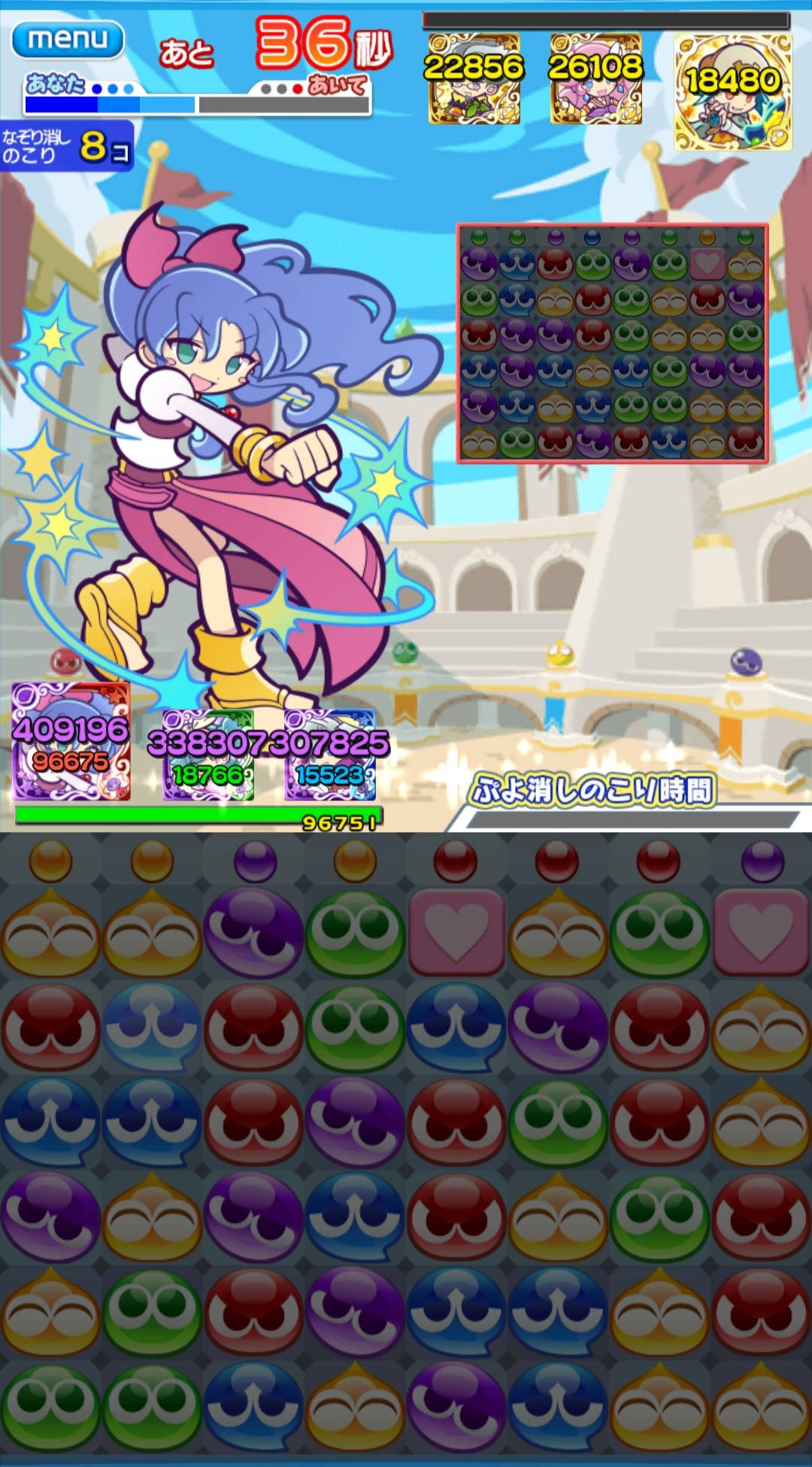This screenshot has width=812, height=1467.
Task: Activate the blue character card showing 307825
Action: tap(329, 755)
